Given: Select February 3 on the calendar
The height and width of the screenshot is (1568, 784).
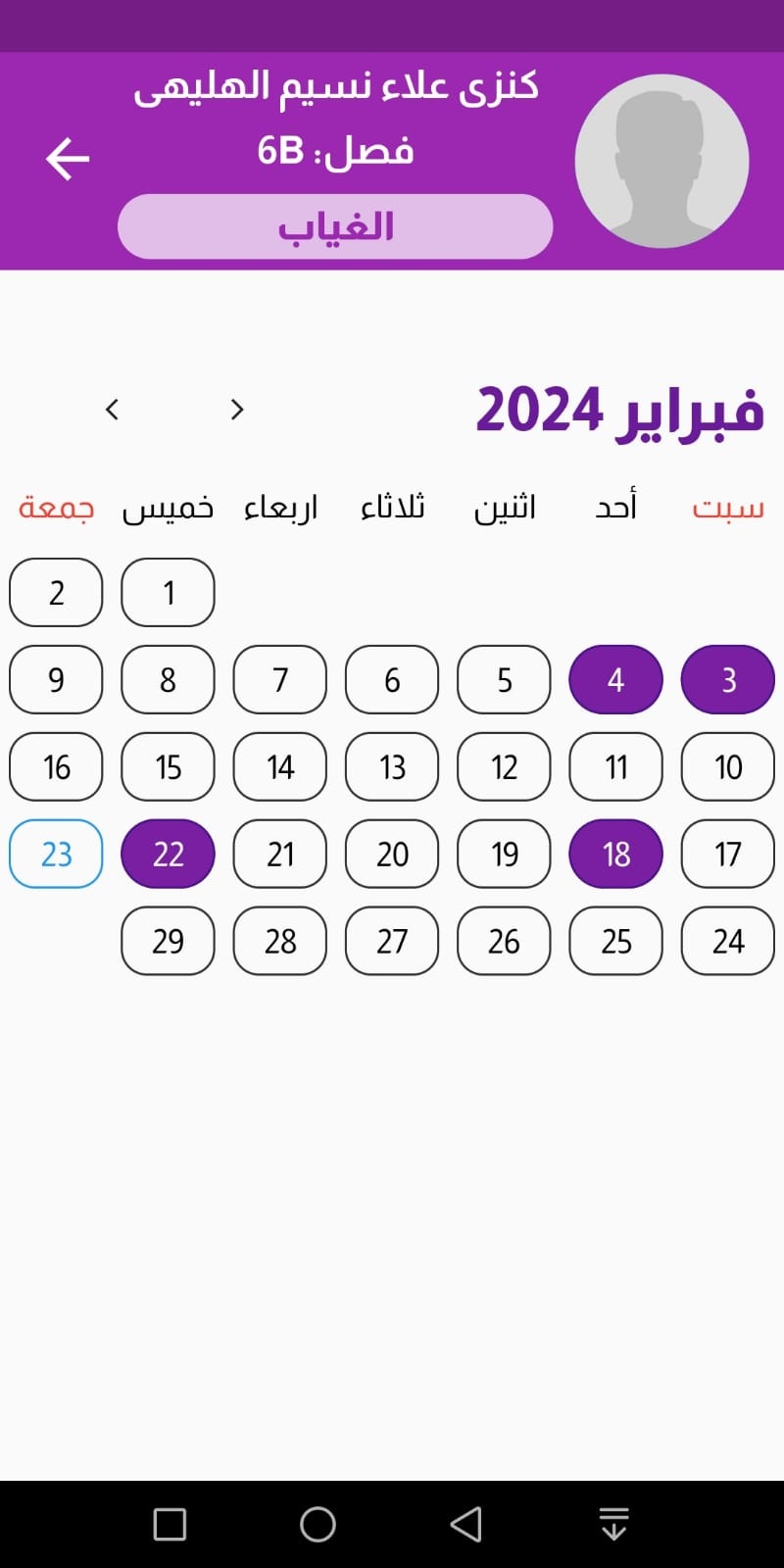Looking at the screenshot, I should pos(727,679).
